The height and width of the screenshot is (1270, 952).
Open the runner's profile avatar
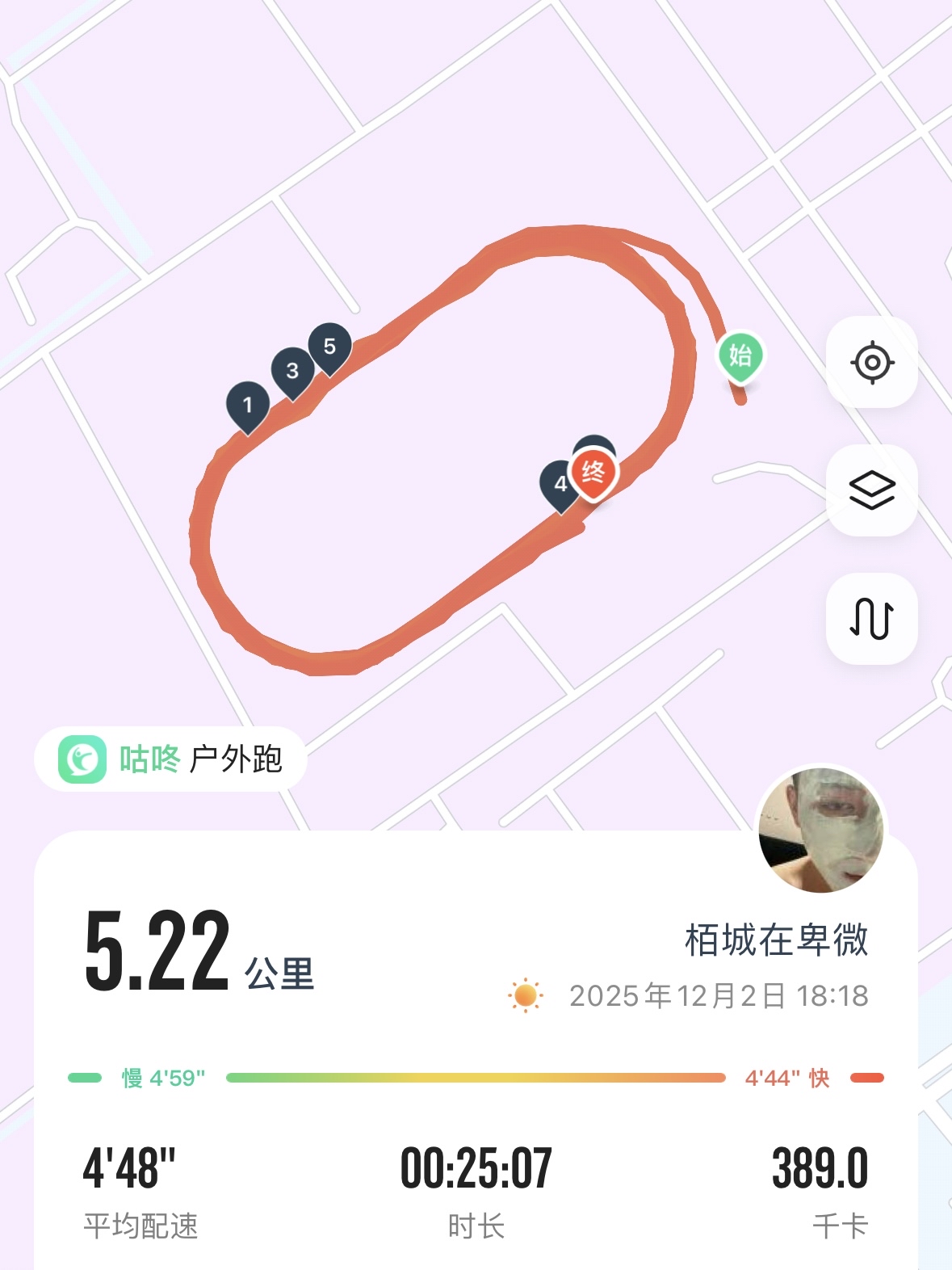(x=821, y=830)
